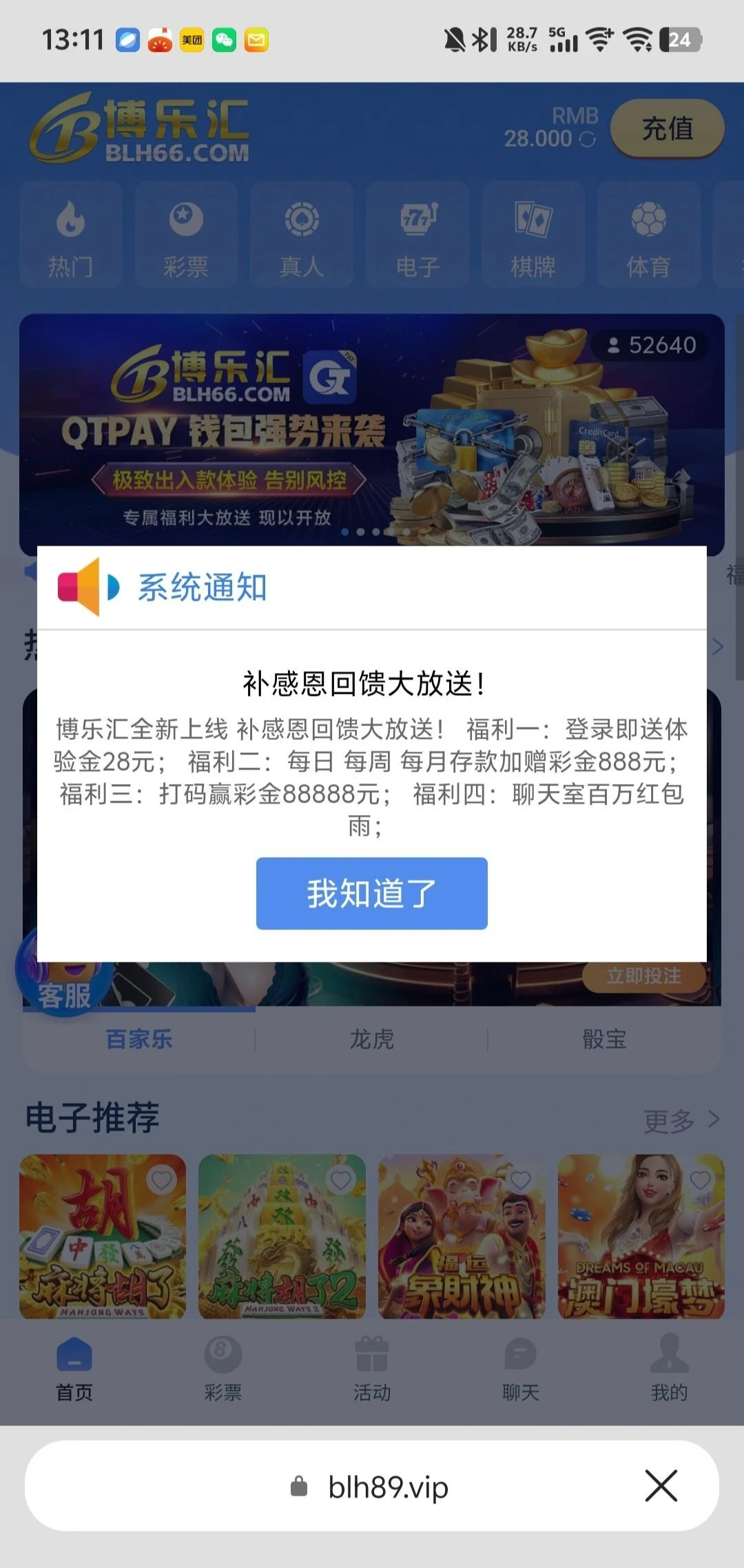Favorite the 麻将胡了2 game
The height and width of the screenshot is (1568, 744).
point(341,1180)
